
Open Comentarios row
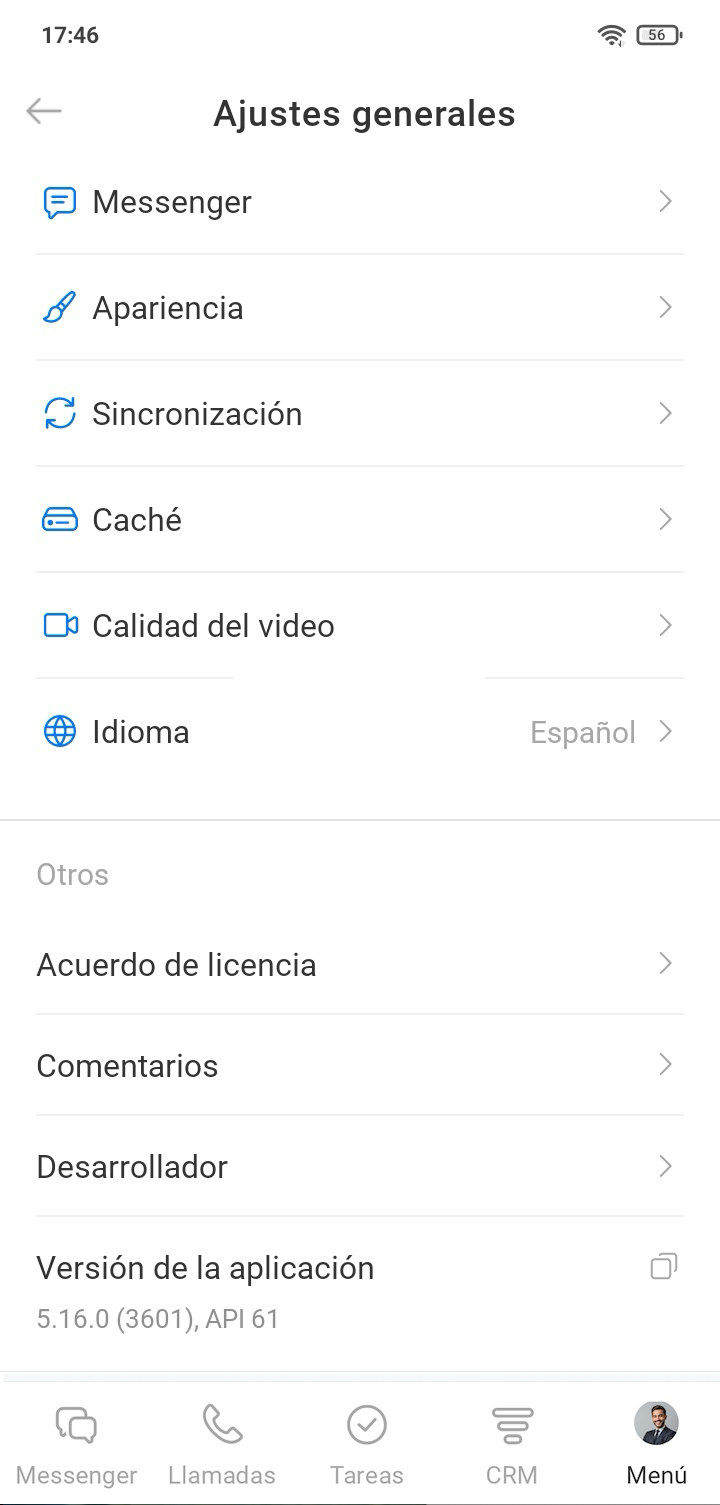[360, 1066]
